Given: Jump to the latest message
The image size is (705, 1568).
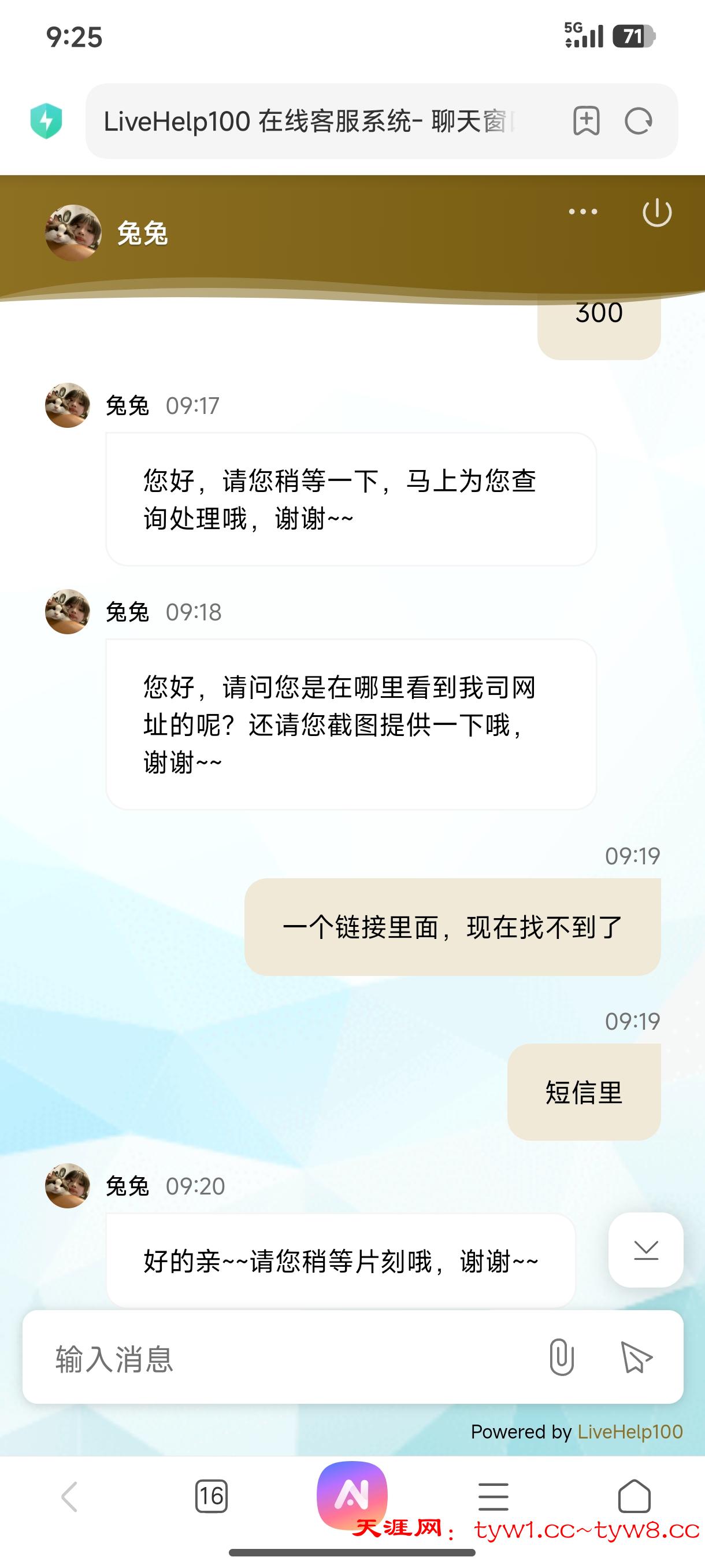Looking at the screenshot, I should [x=645, y=1249].
